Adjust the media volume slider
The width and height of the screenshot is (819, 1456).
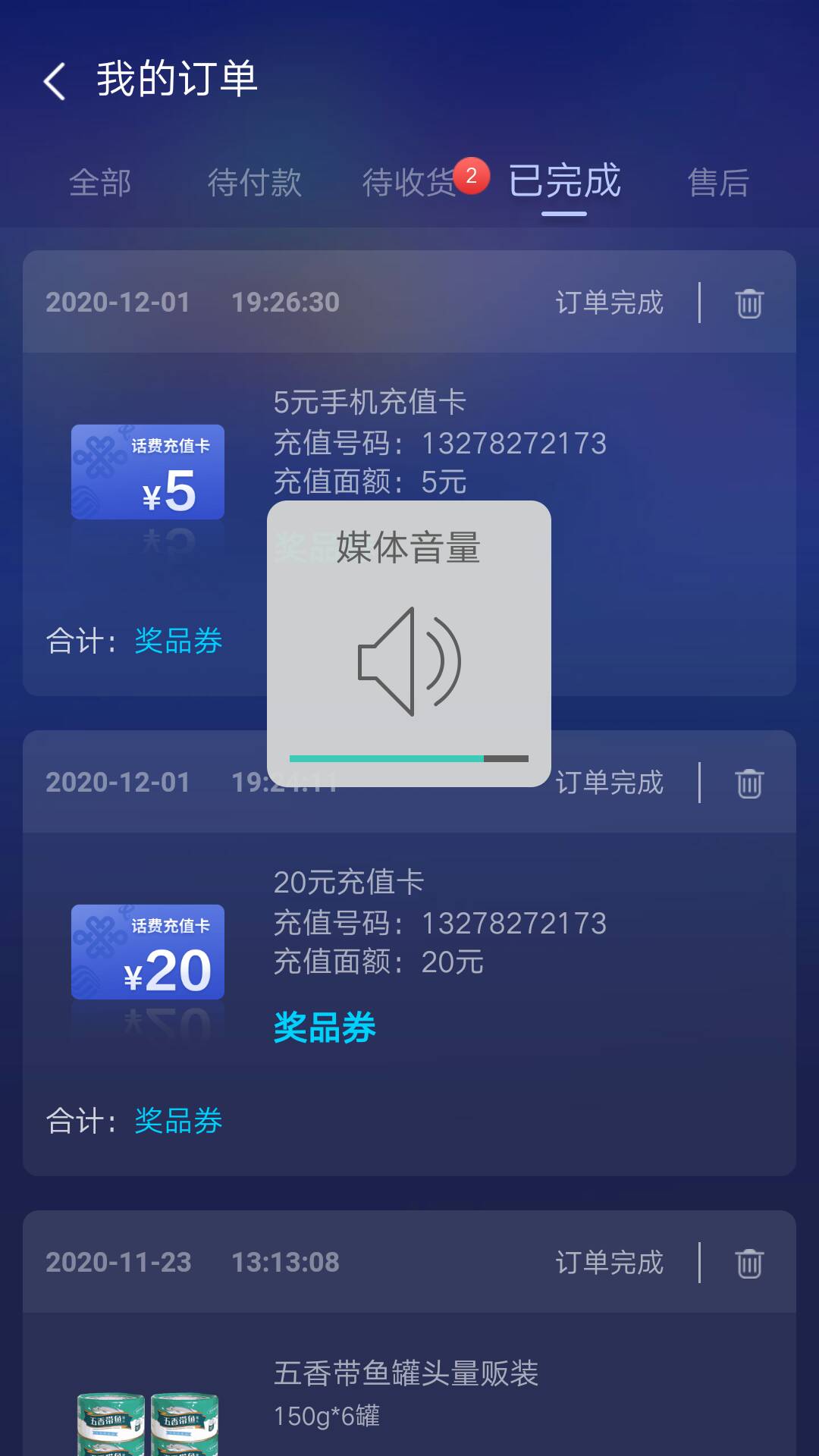coord(409,757)
